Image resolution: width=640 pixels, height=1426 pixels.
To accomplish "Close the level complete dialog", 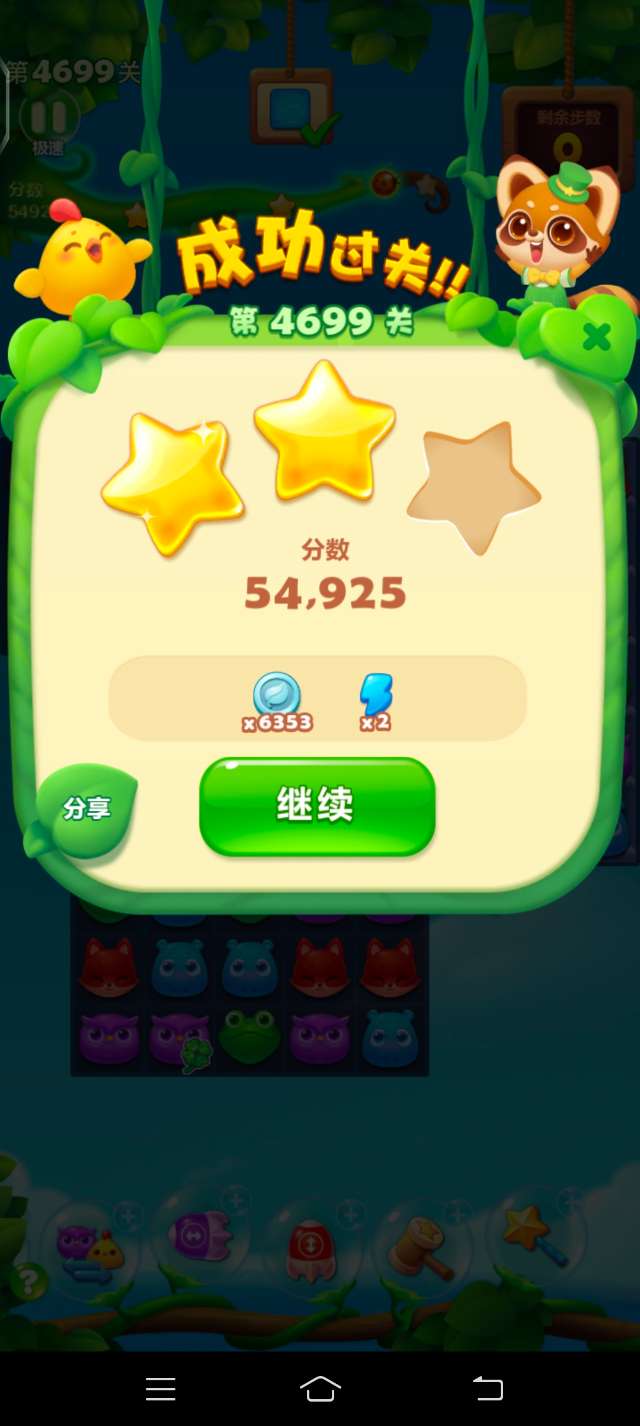I will coord(596,338).
